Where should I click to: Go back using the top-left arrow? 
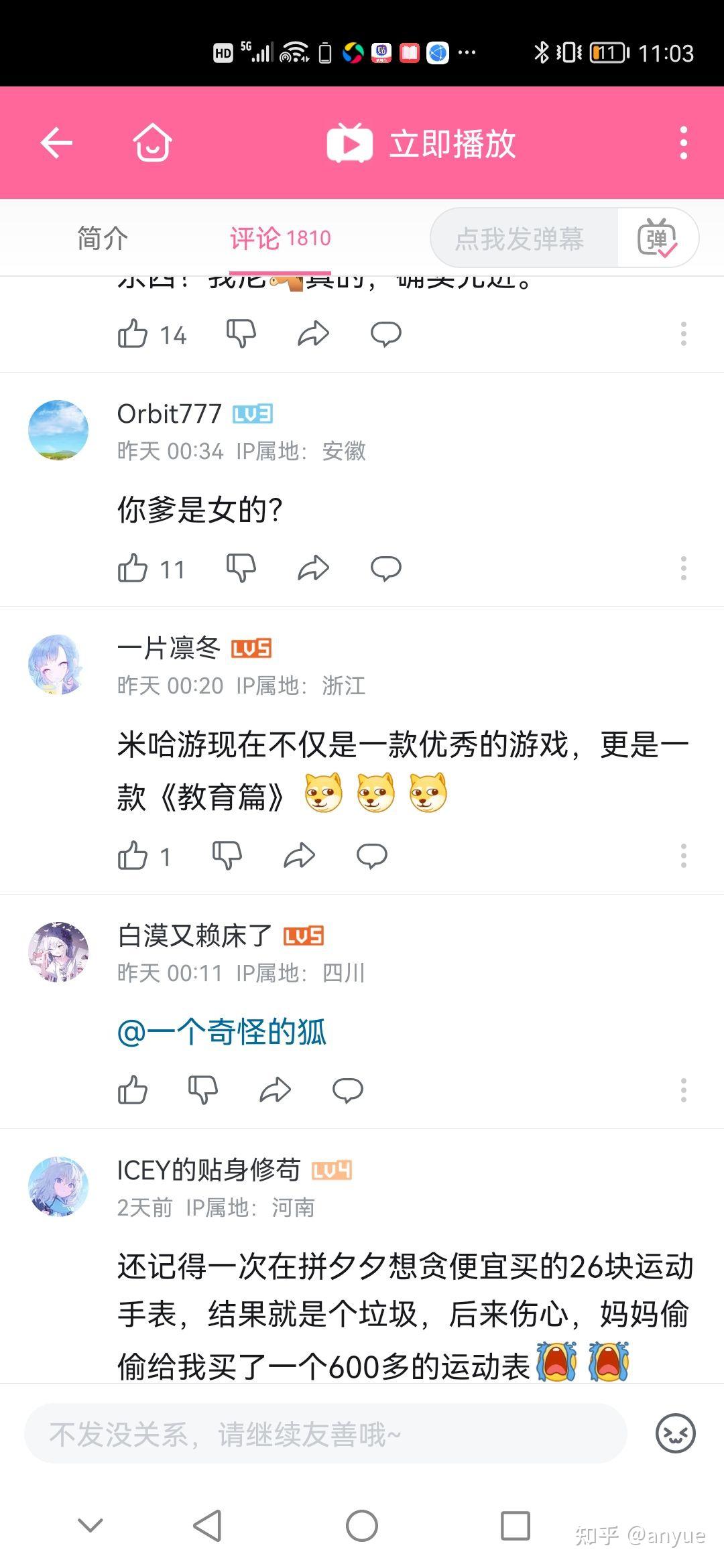57,143
